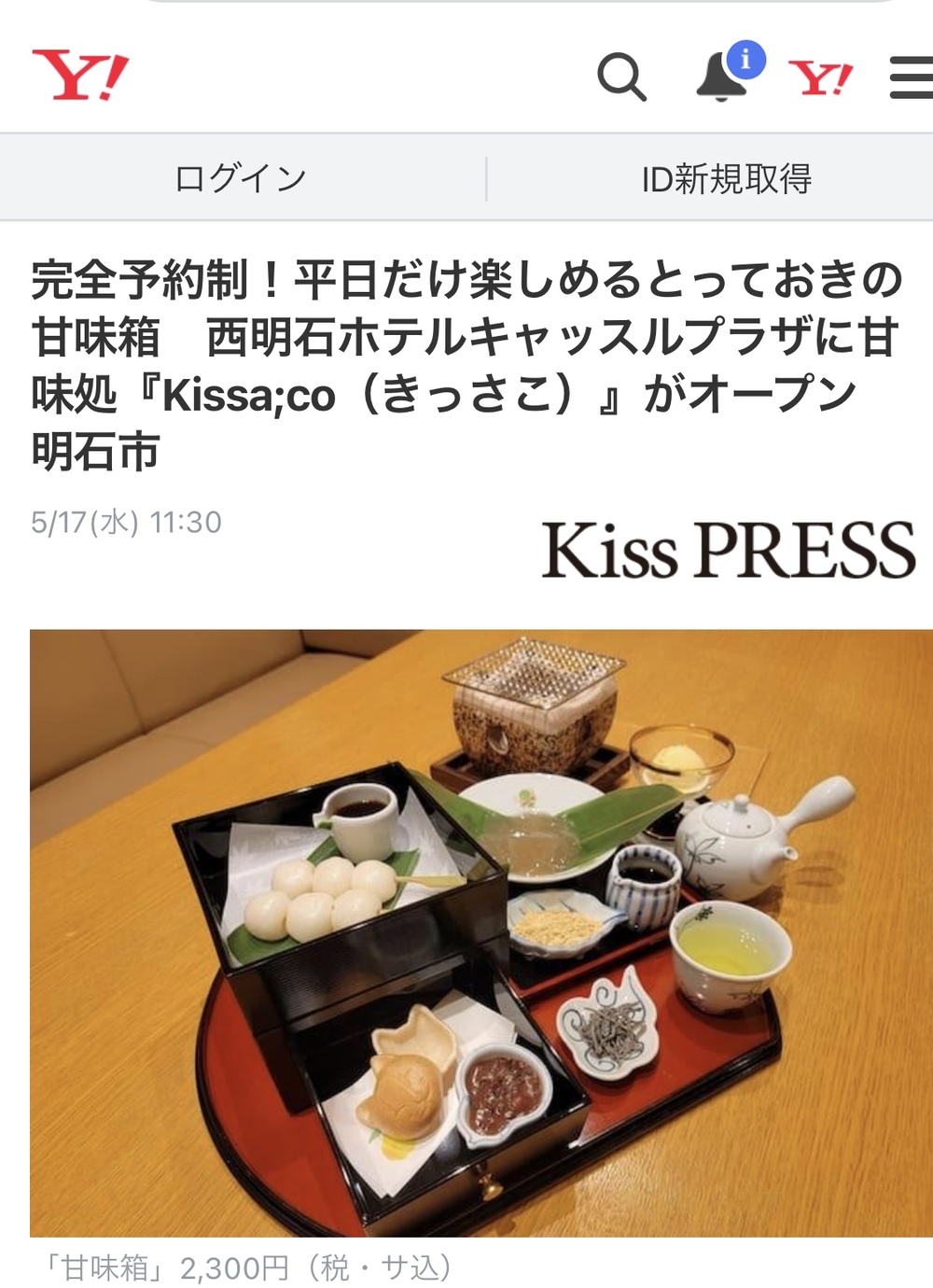This screenshot has width=933, height=1288.
Task: Open the hamburger menu
Action: (911, 77)
